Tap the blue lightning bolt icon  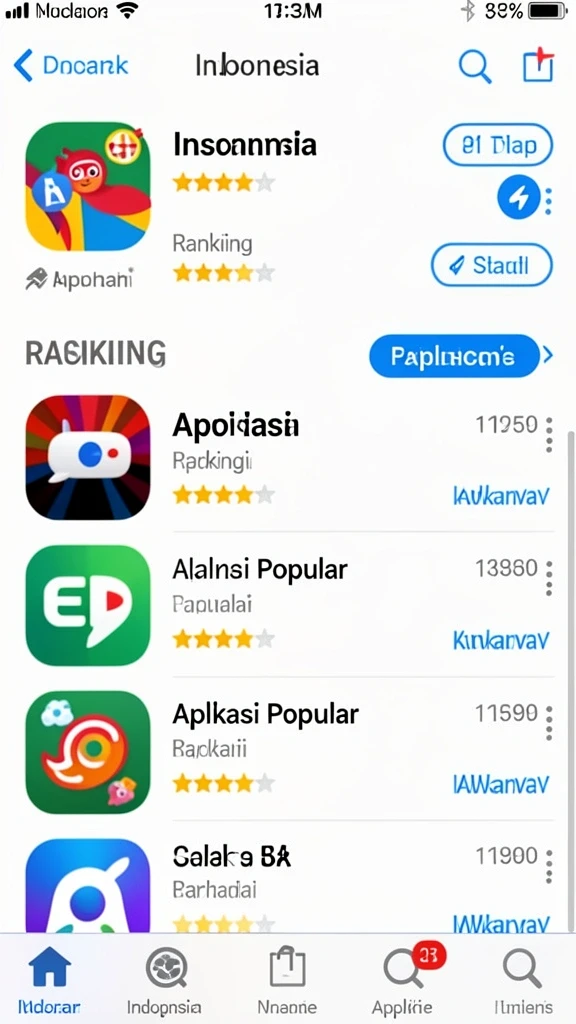[519, 197]
